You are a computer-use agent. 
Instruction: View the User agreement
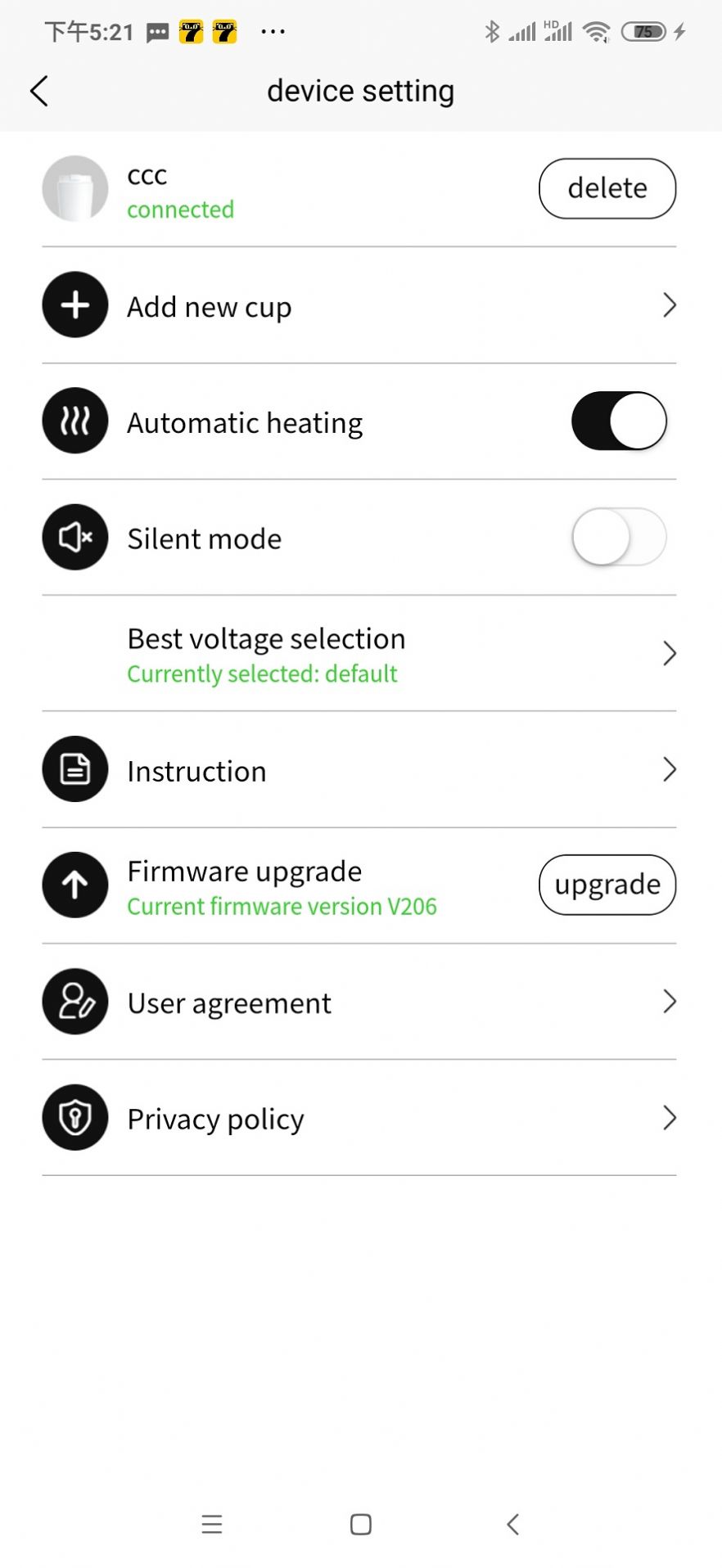359,1003
